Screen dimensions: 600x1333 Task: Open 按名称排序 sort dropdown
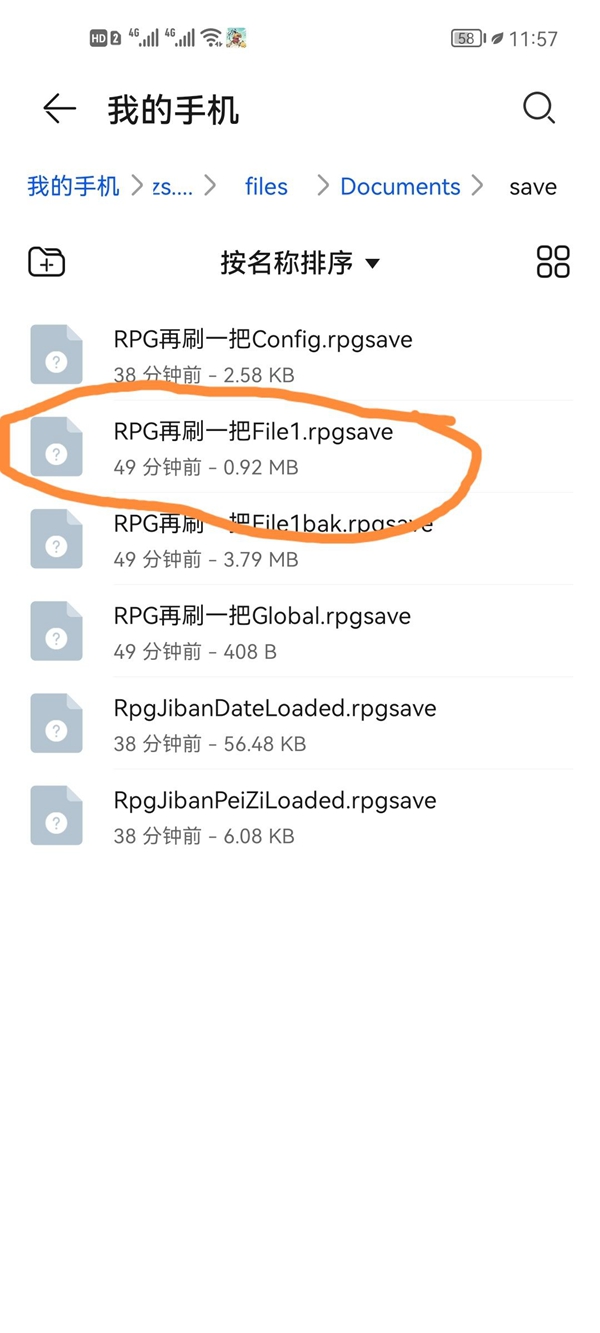coord(300,263)
